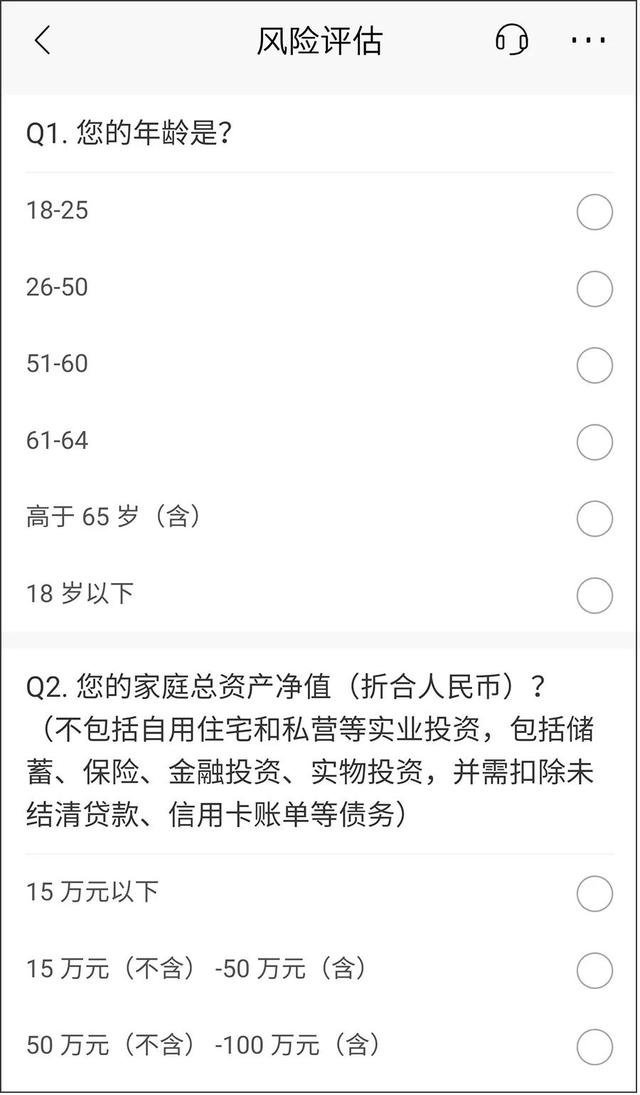The width and height of the screenshot is (640, 1095).
Task: Open the three-dot overflow menu
Action: [588, 40]
